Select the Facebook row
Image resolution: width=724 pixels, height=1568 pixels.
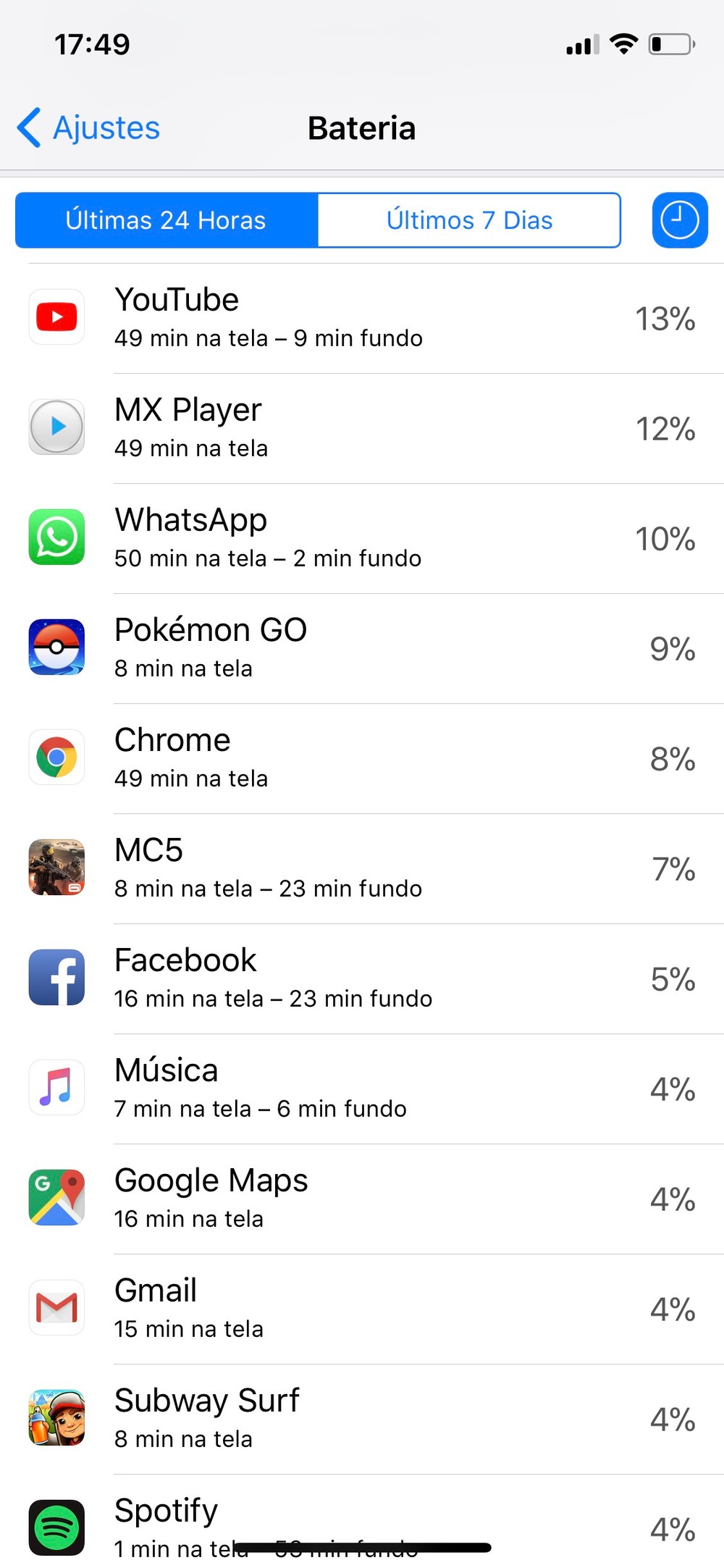coord(362,978)
